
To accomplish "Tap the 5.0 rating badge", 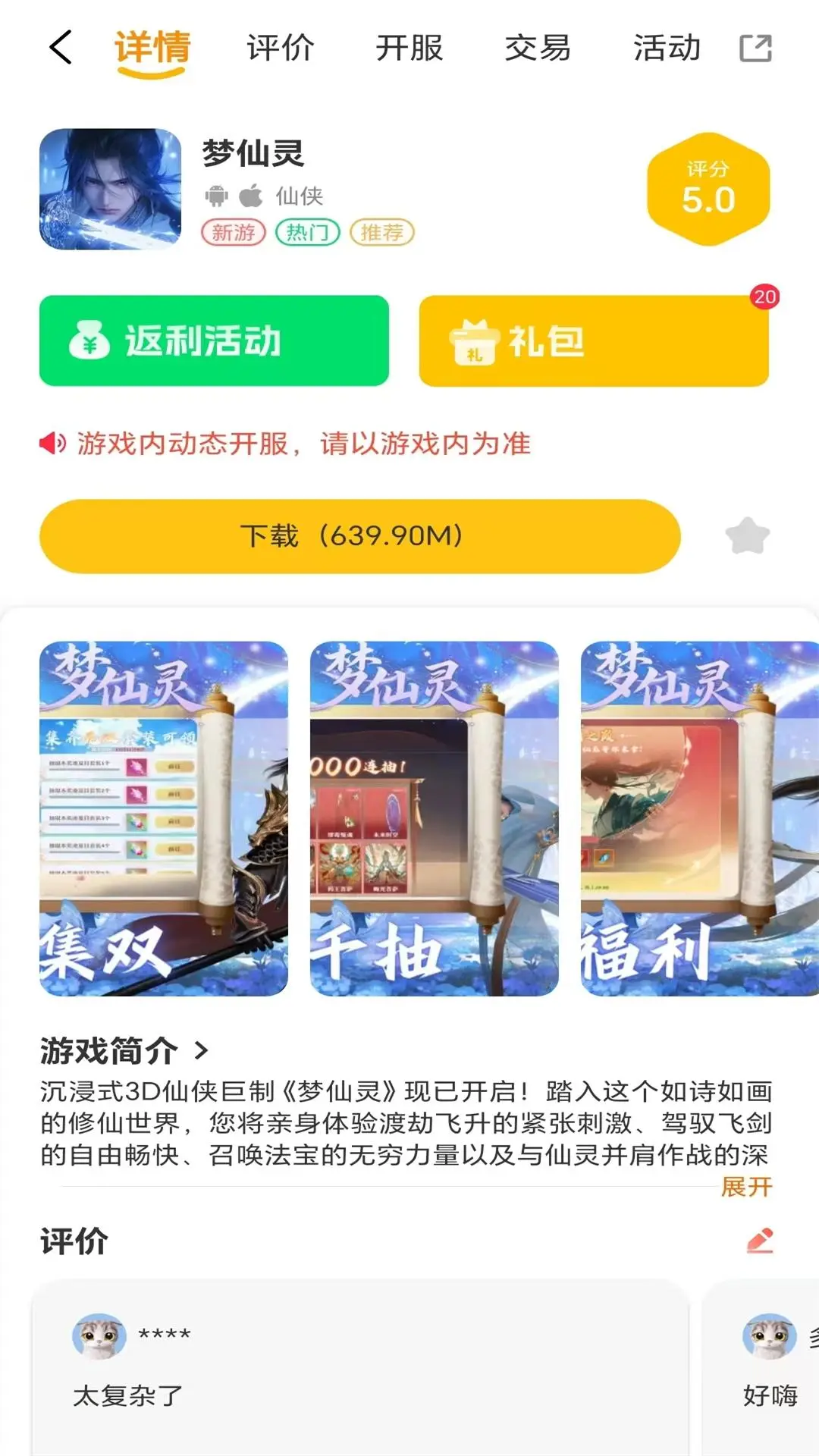I will [708, 188].
